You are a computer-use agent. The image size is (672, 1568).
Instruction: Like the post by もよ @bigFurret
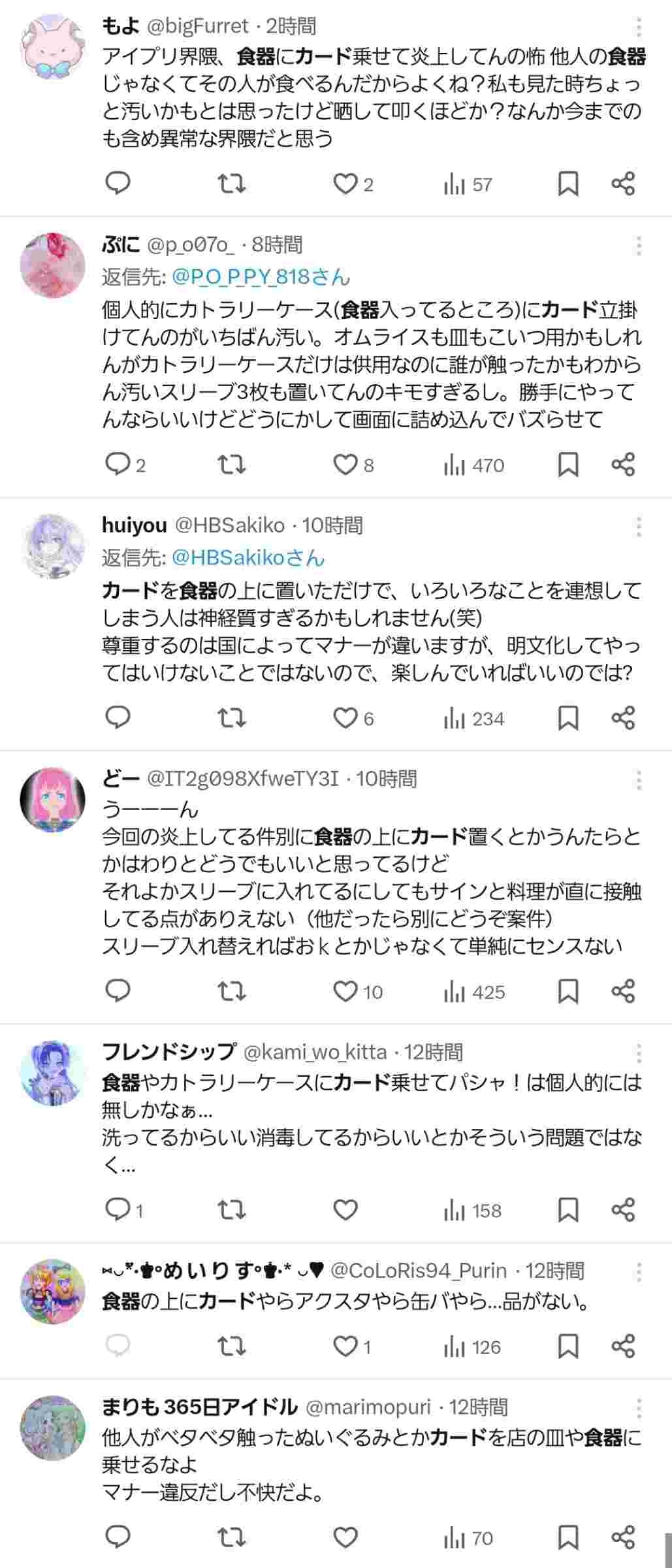point(345,184)
